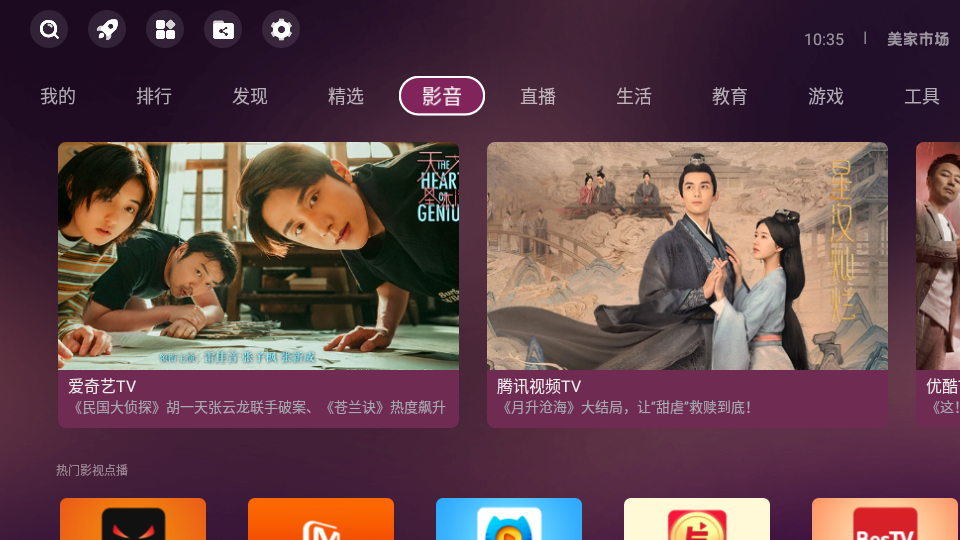
Task: Tap the rocket boost icon
Action: [107, 29]
